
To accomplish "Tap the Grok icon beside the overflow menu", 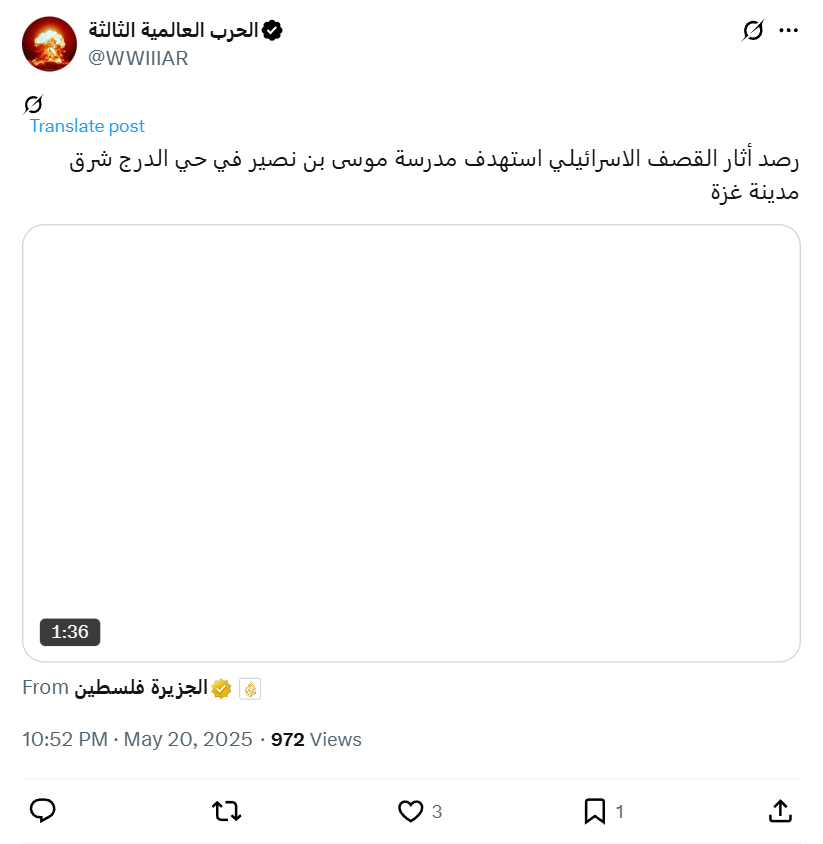I will point(753,31).
